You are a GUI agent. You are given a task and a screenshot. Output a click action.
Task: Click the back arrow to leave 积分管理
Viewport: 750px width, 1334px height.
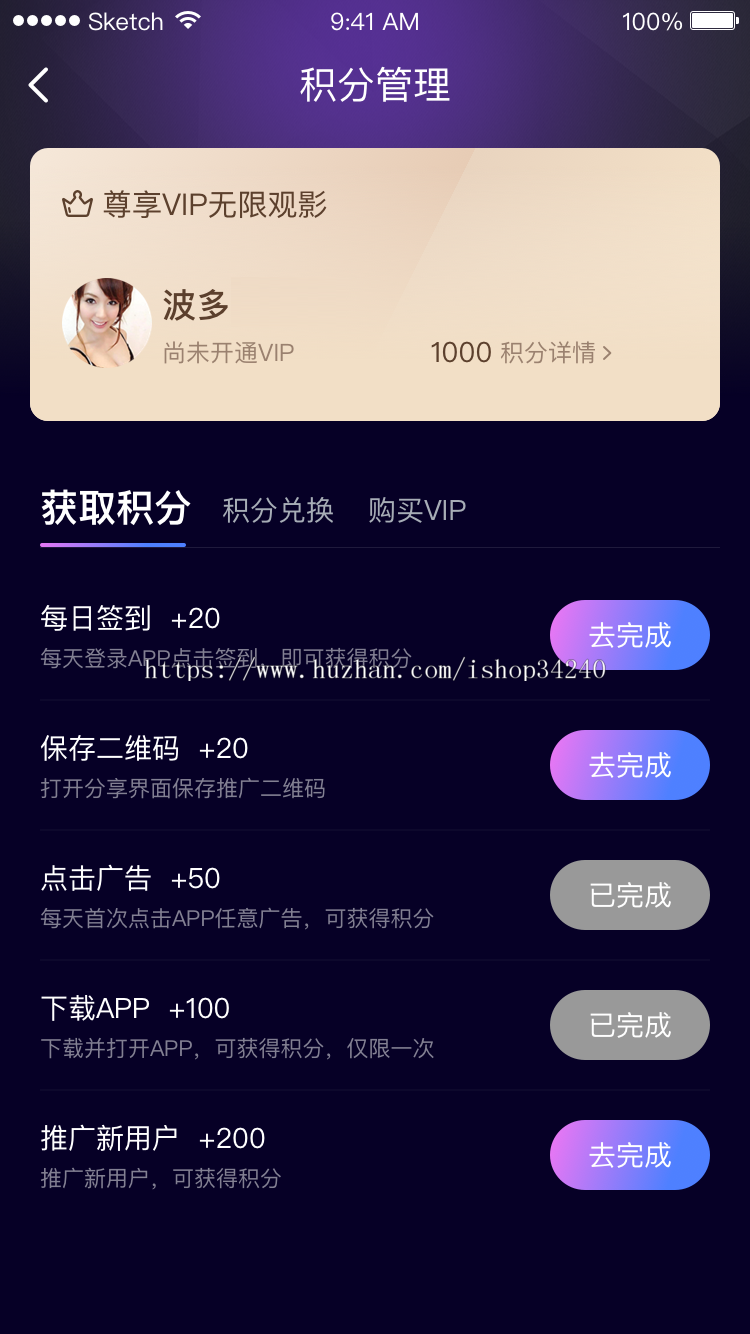(x=38, y=86)
